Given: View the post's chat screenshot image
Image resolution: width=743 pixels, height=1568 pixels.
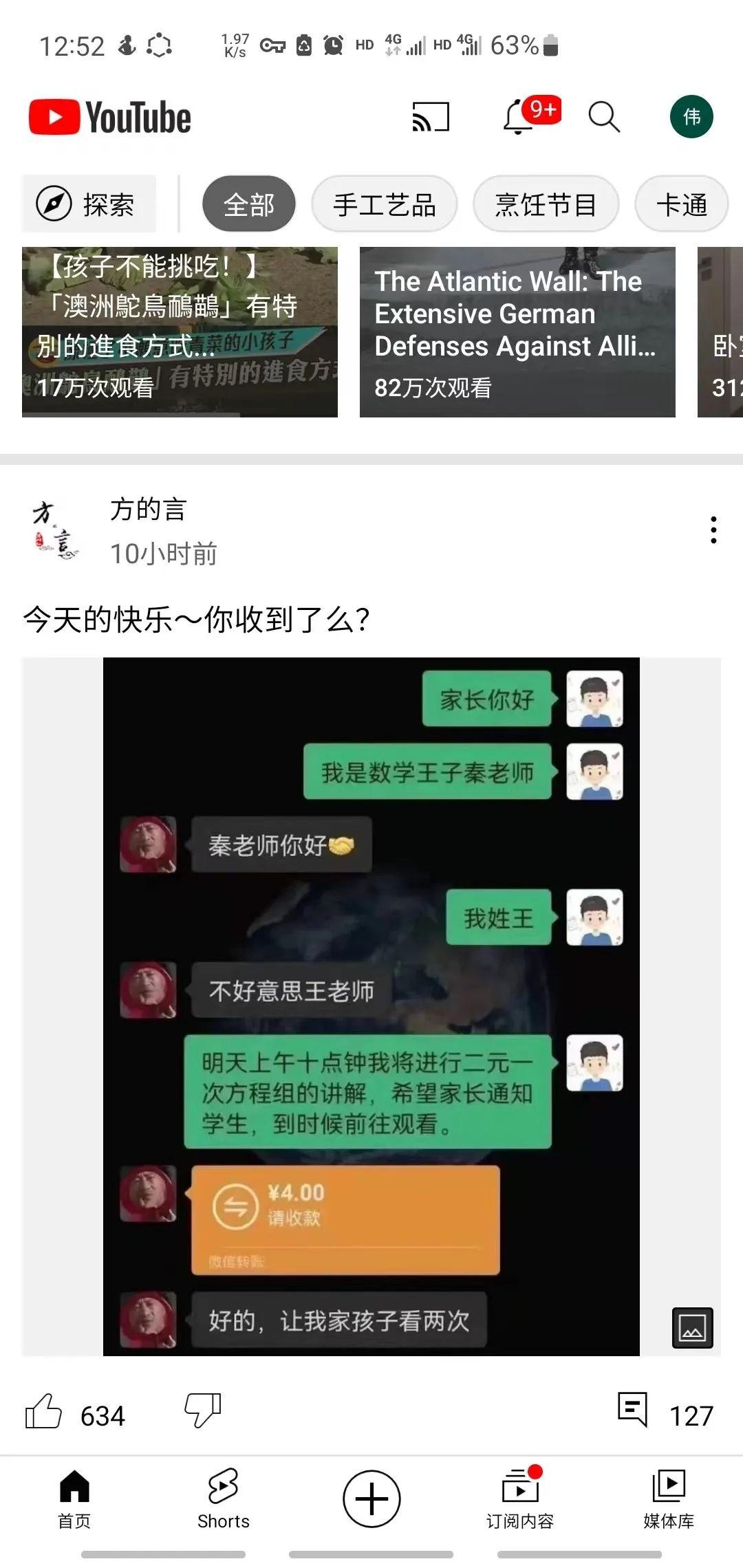Looking at the screenshot, I should (371, 1006).
